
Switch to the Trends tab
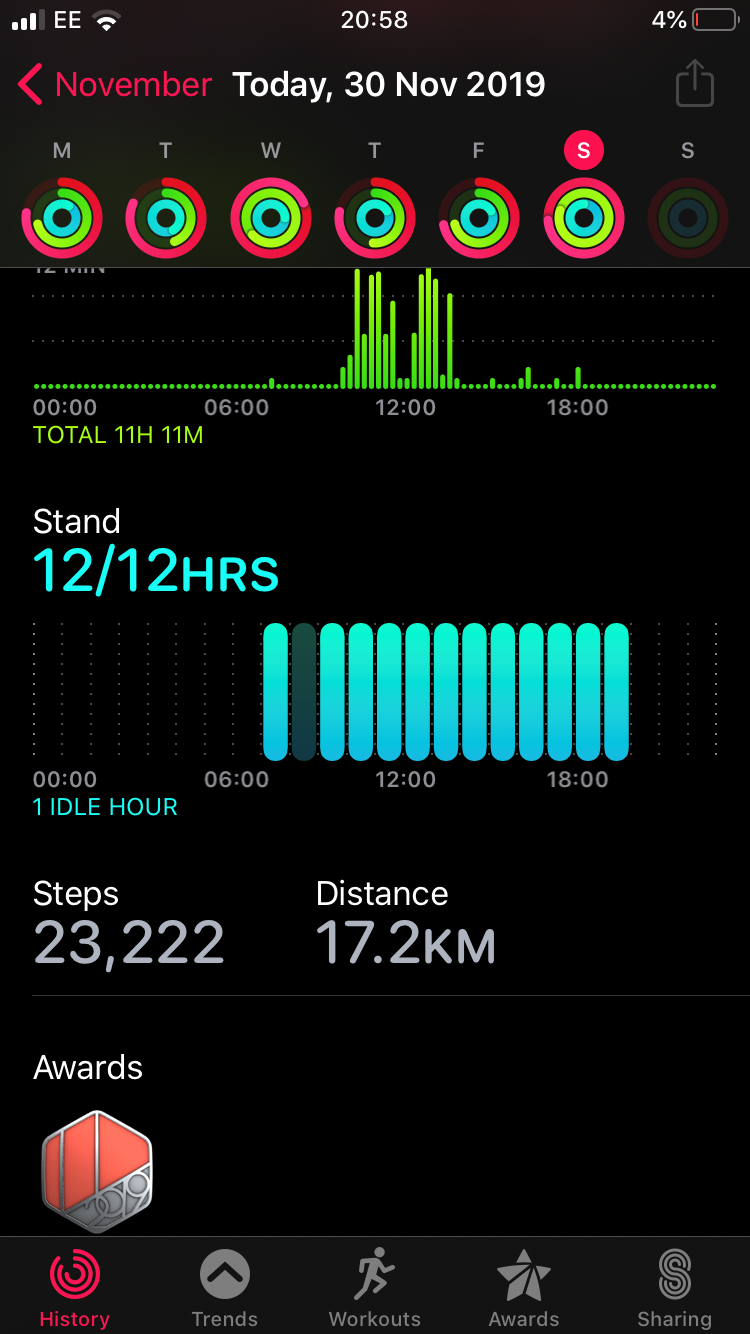tap(224, 1288)
